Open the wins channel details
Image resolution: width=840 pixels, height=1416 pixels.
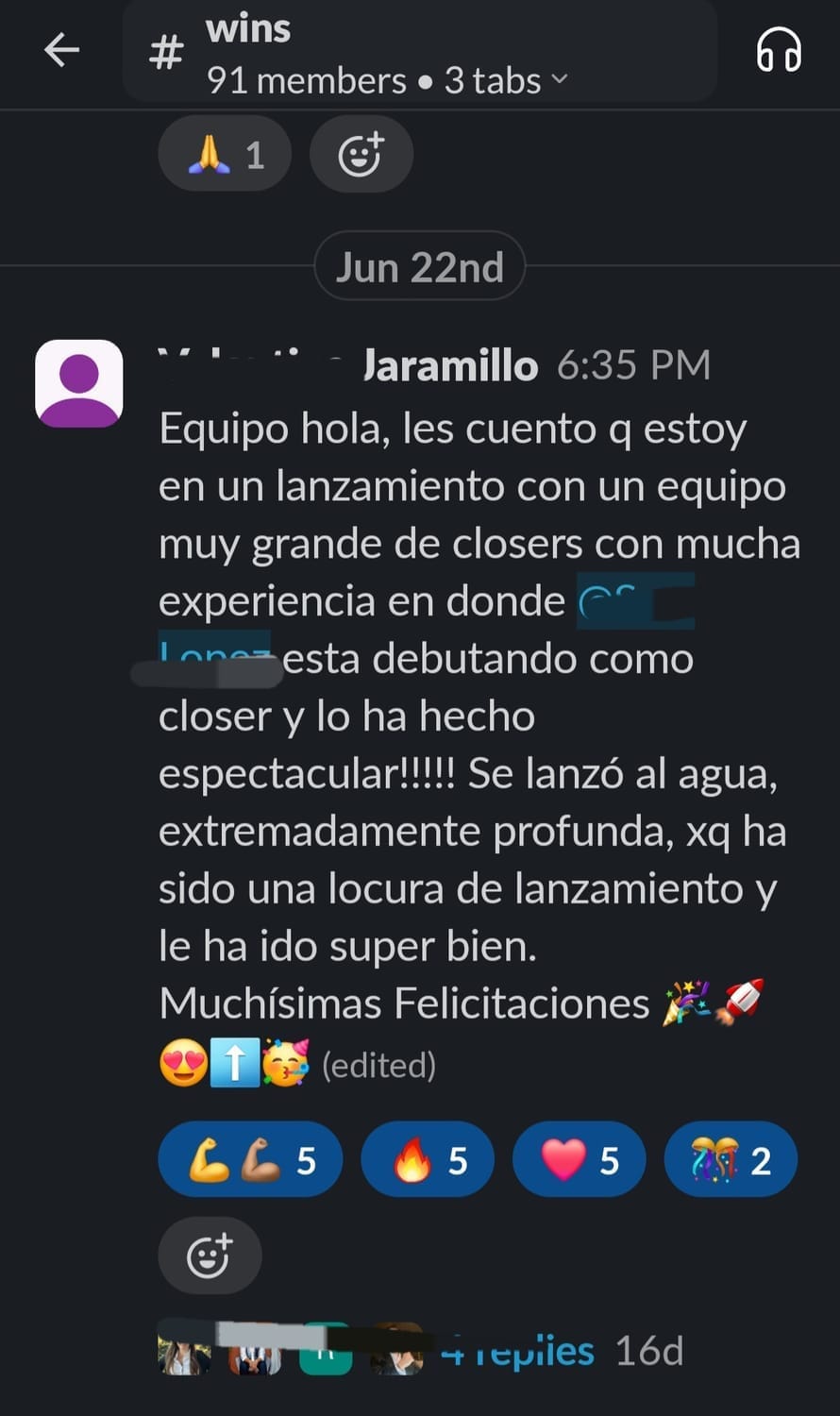pyautogui.click(x=378, y=52)
